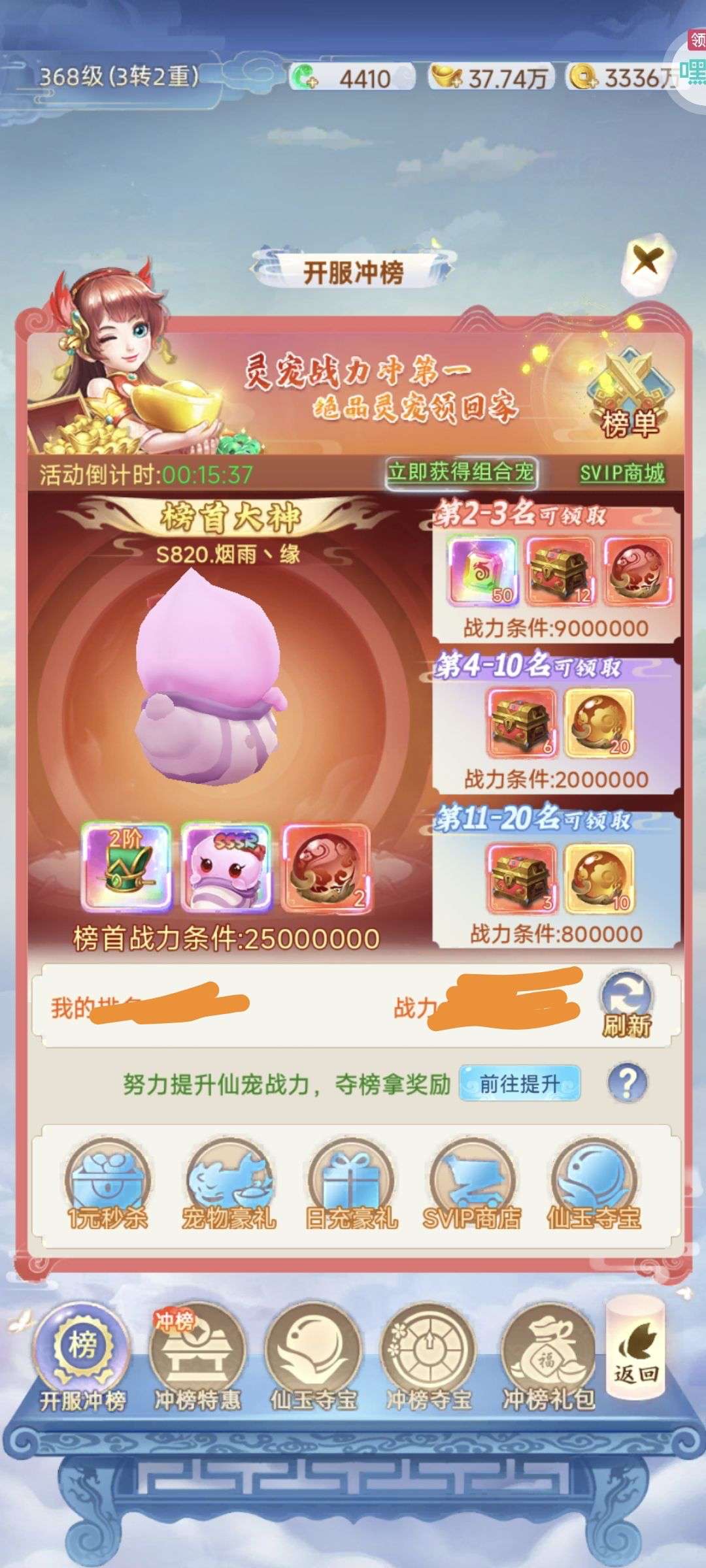Image resolution: width=706 pixels, height=1568 pixels.
Task: Open 日充豪礼 rewards
Action: (351, 1184)
